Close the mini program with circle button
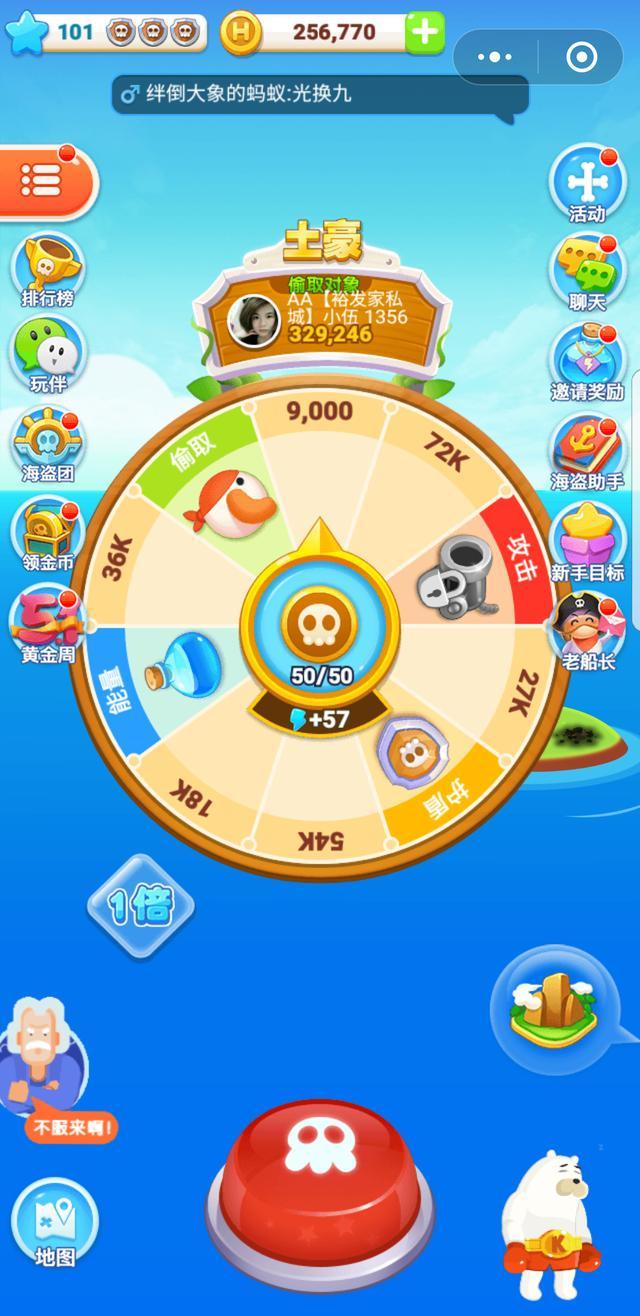The width and height of the screenshot is (640, 1316). coord(581,58)
